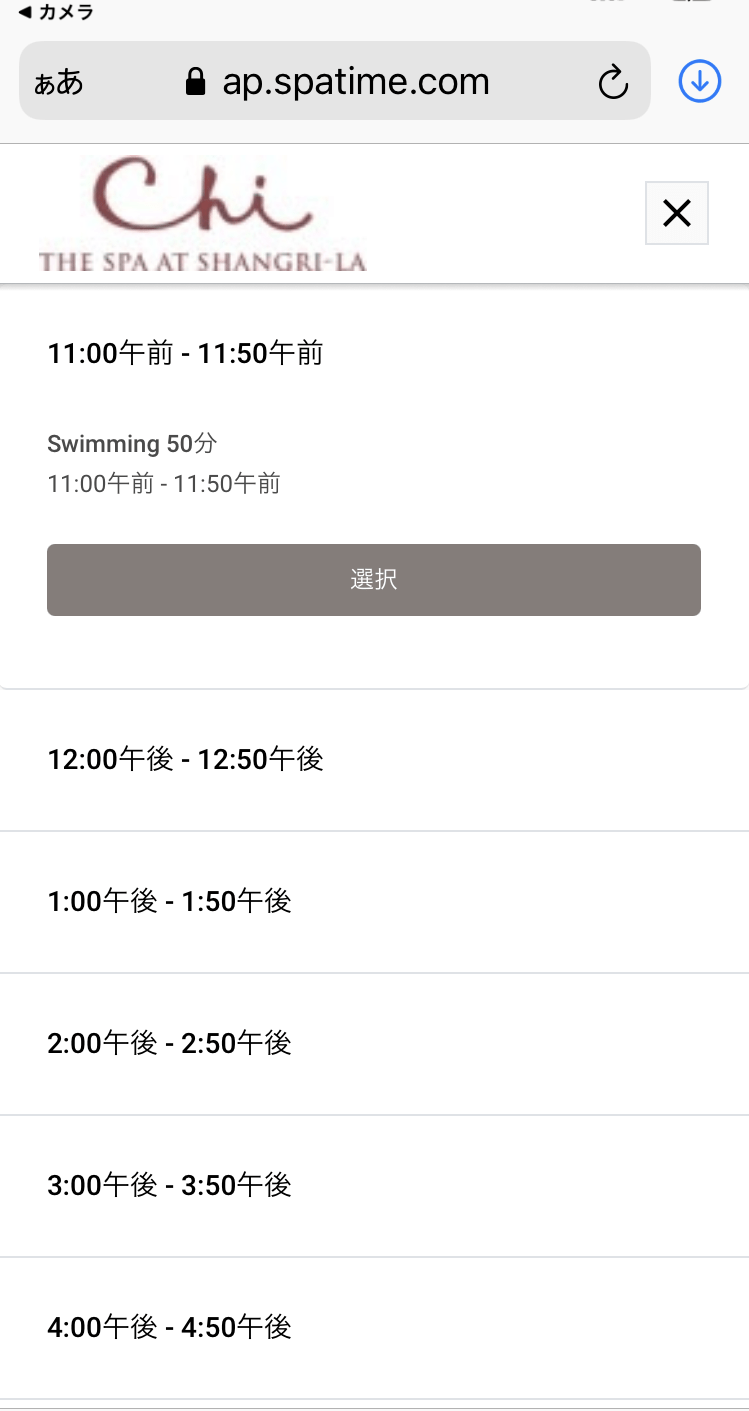The height and width of the screenshot is (1411, 749).
Task: Tap the 選択 button for 11:00 Swimming
Action: pyautogui.click(x=374, y=580)
